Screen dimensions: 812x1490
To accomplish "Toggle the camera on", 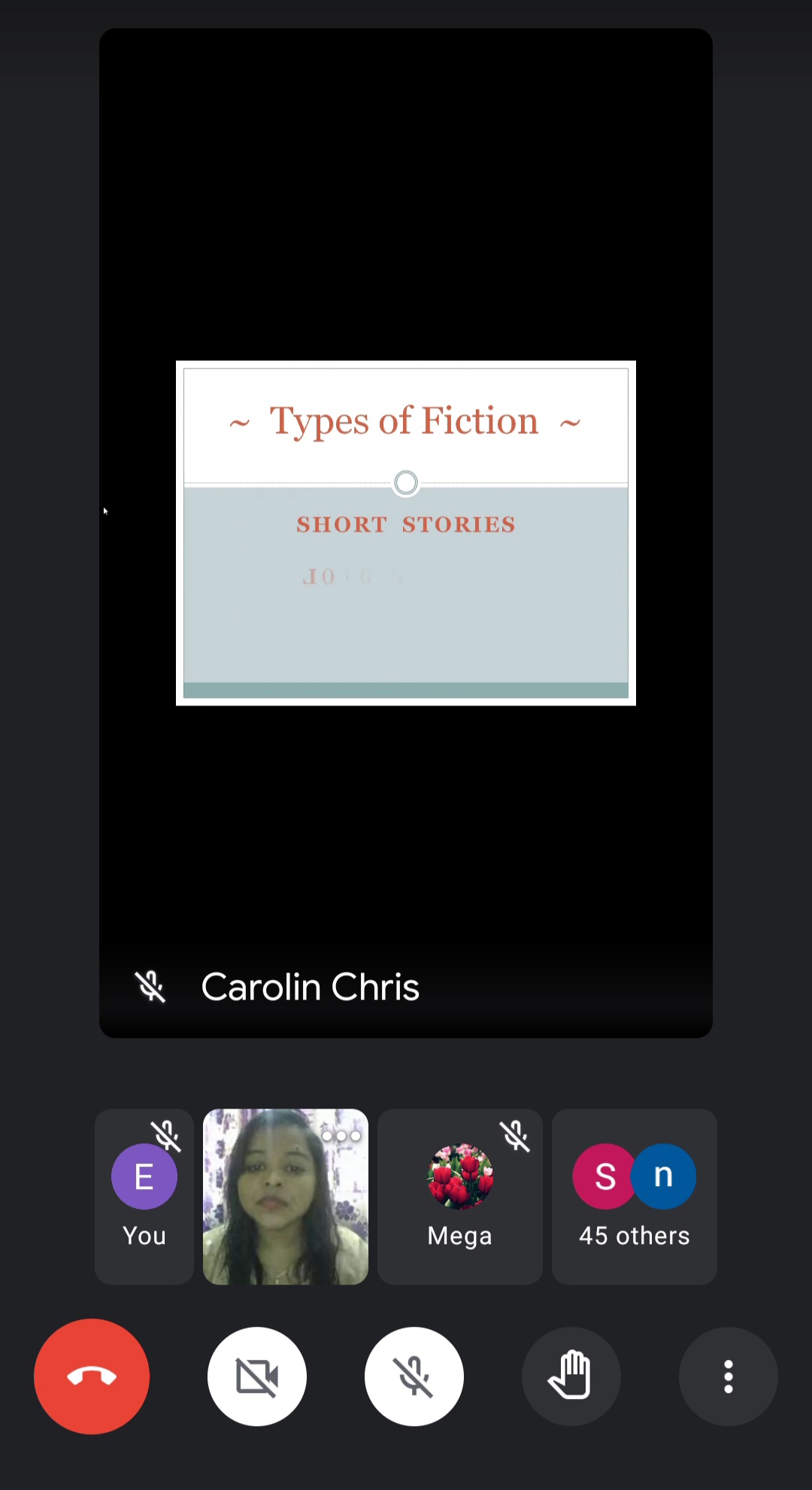I will click(x=257, y=1376).
